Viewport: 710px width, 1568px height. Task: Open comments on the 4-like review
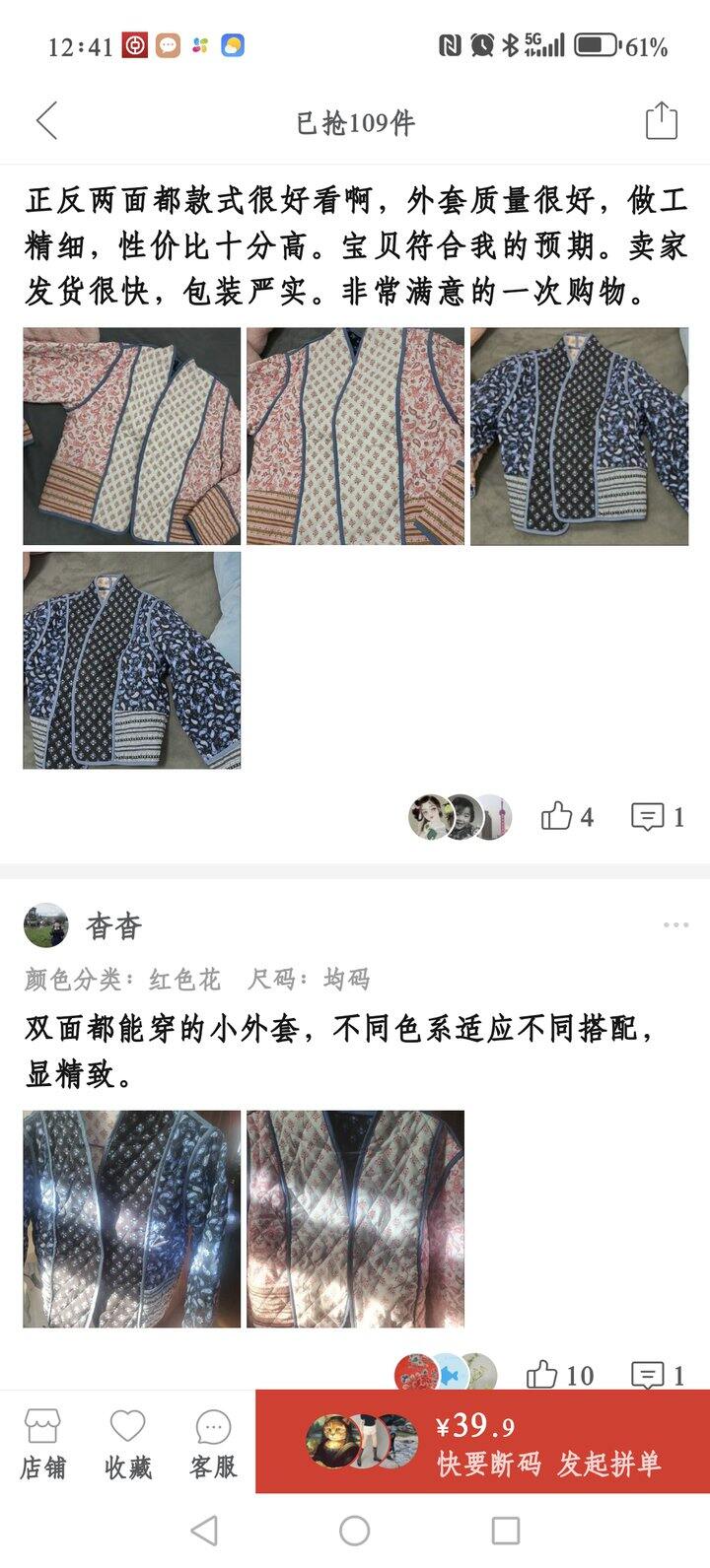tap(657, 817)
